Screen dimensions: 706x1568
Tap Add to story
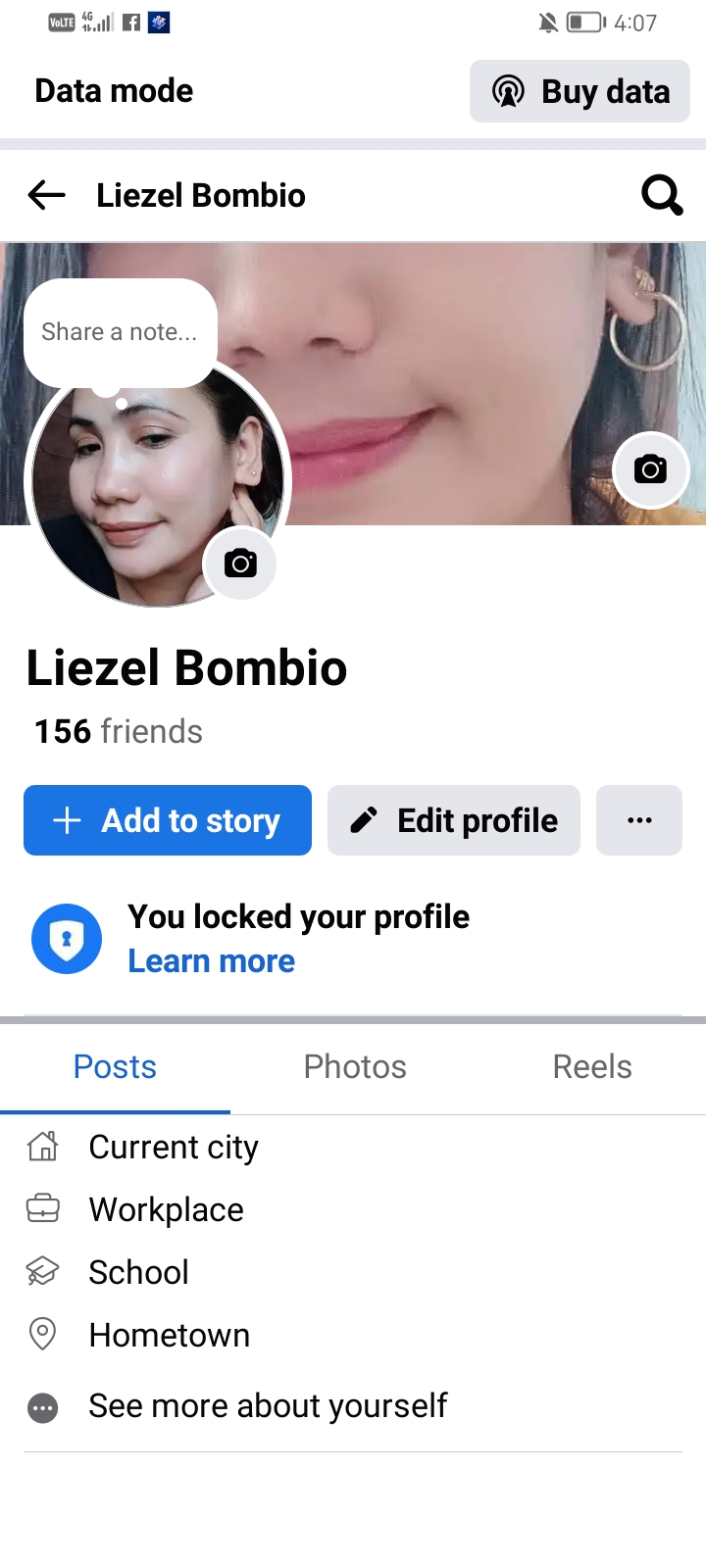168,820
